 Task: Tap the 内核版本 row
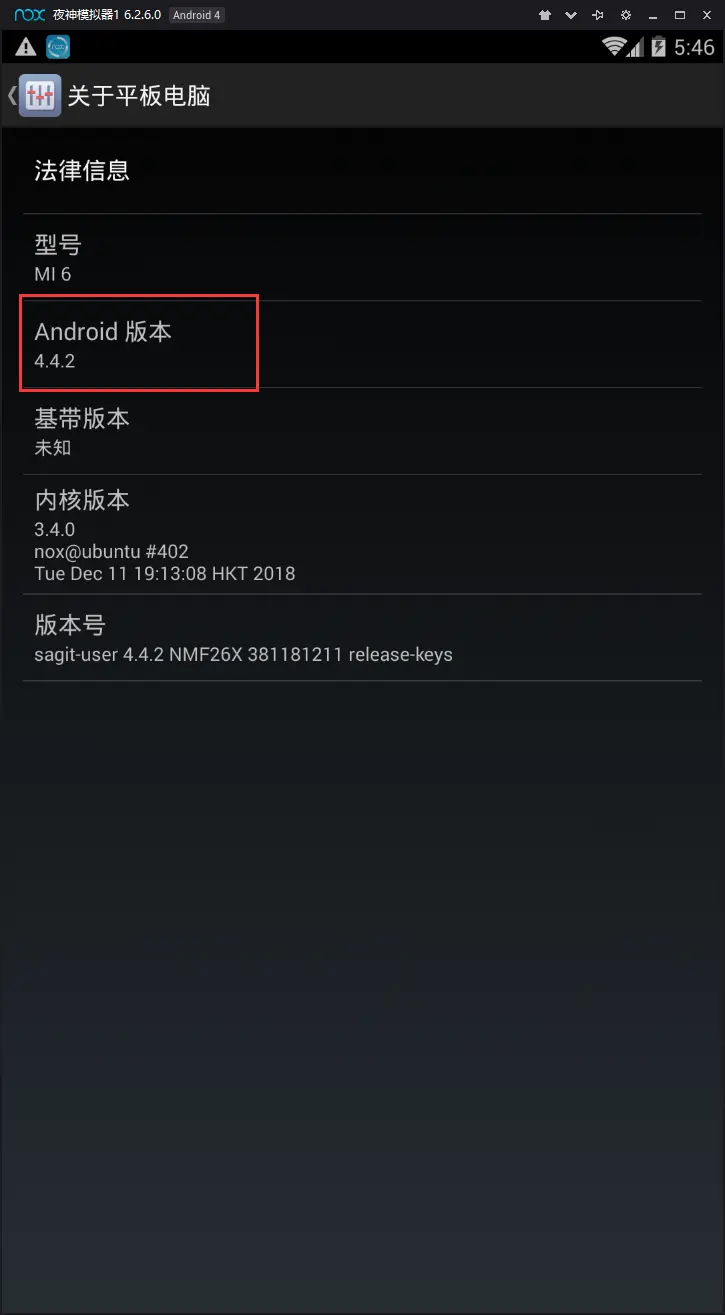(362, 535)
